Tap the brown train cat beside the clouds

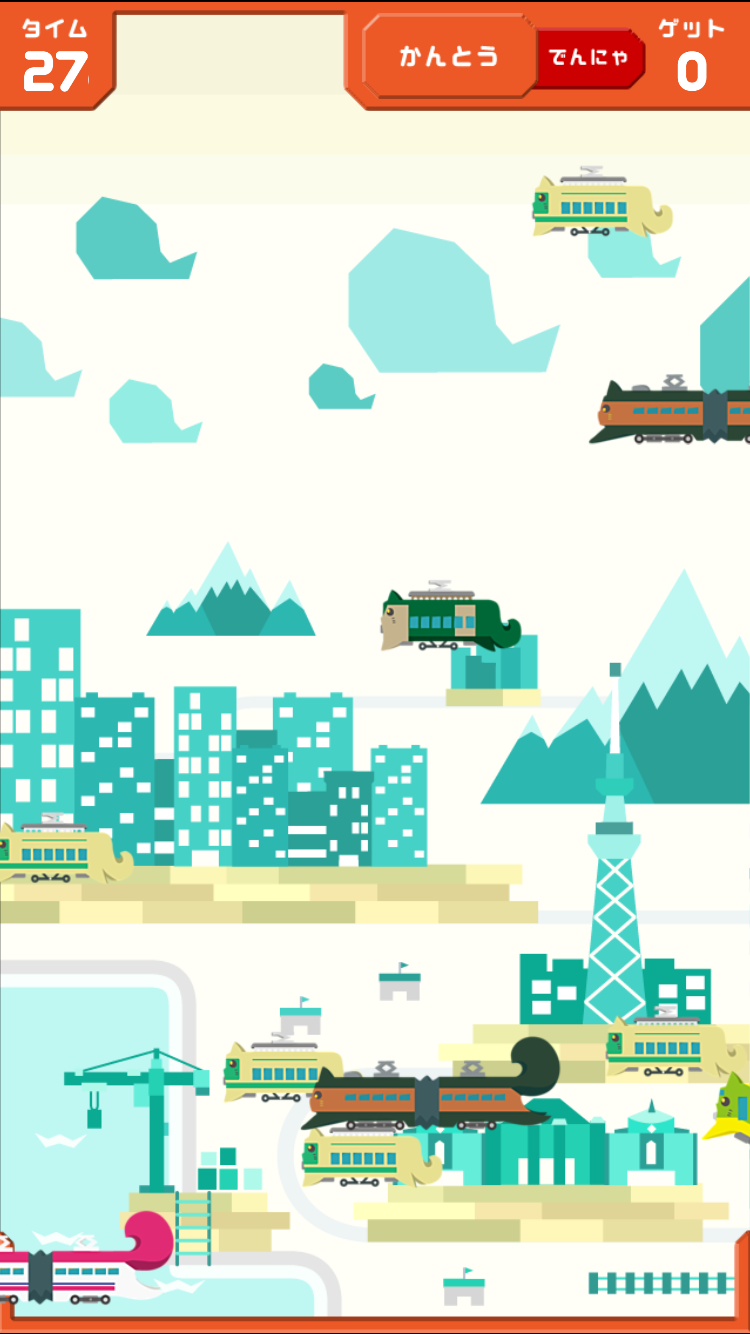672,412
